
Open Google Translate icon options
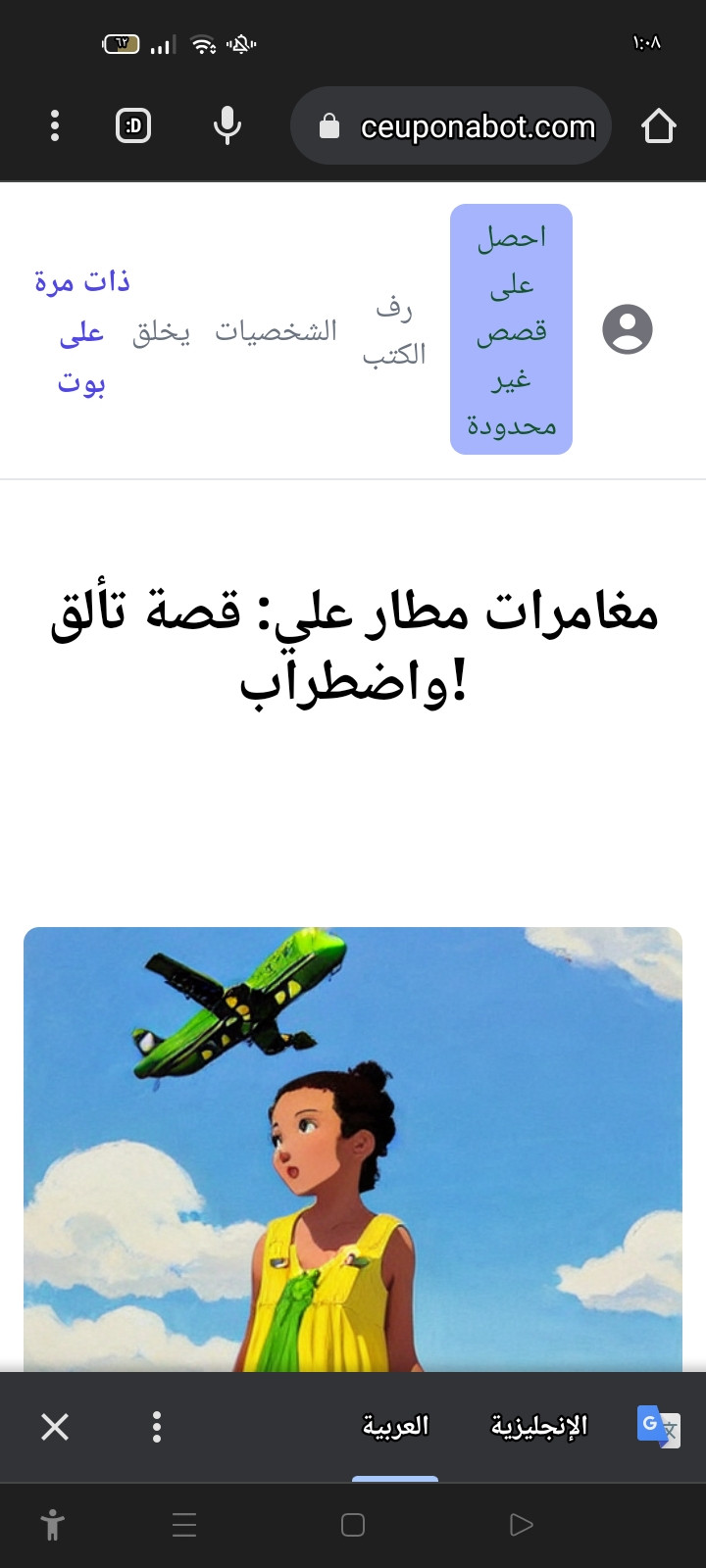click(658, 1426)
